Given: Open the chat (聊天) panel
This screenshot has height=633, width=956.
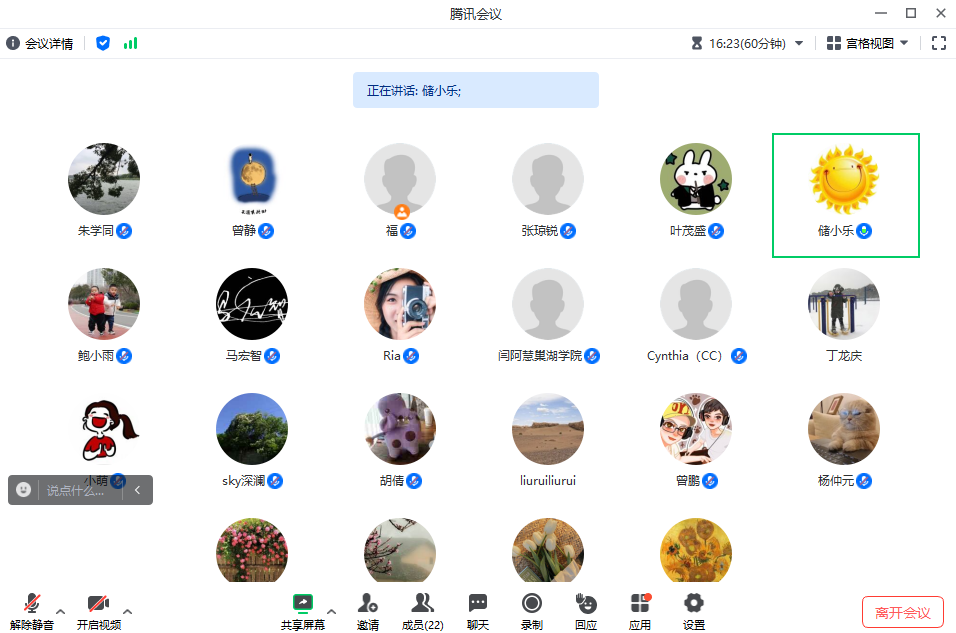Looking at the screenshot, I should [478, 609].
